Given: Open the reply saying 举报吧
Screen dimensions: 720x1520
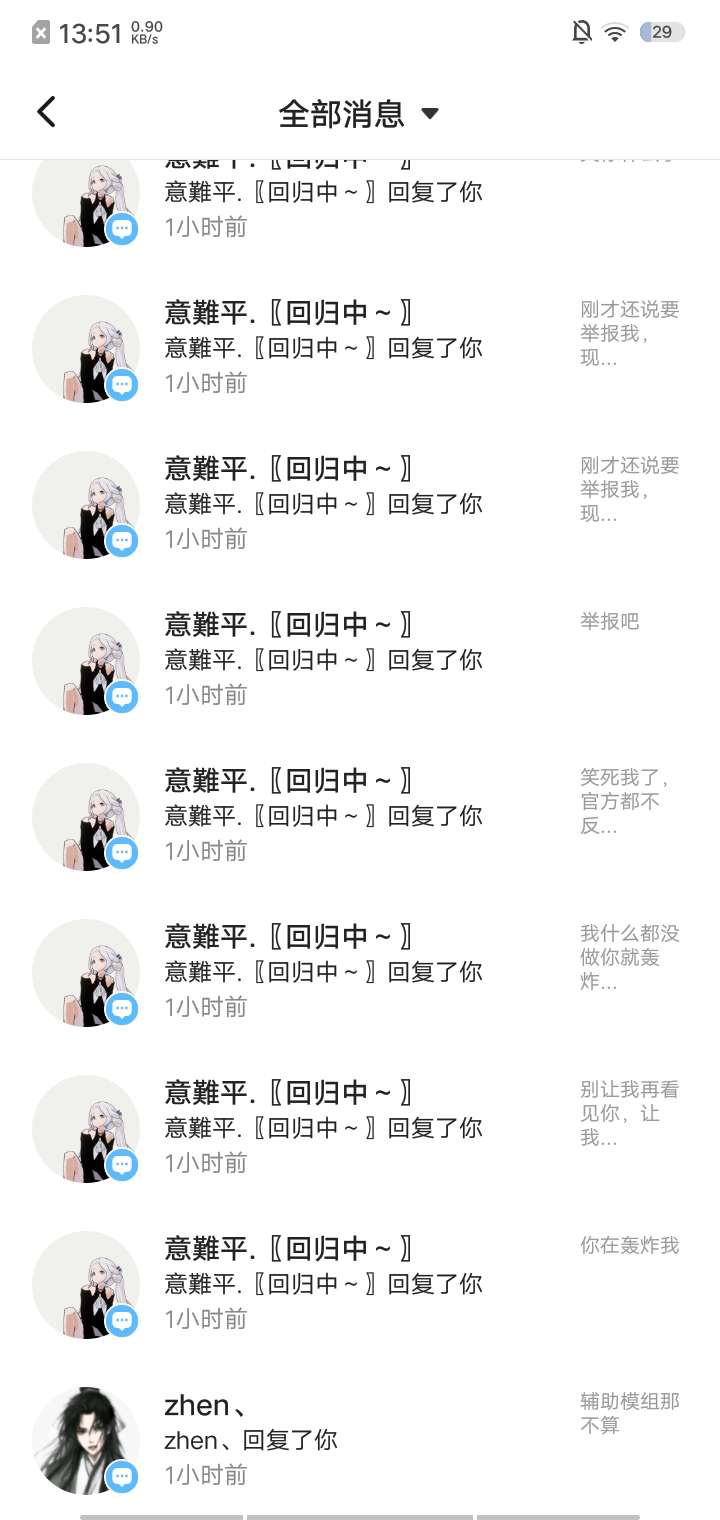Looking at the screenshot, I should tap(609, 622).
